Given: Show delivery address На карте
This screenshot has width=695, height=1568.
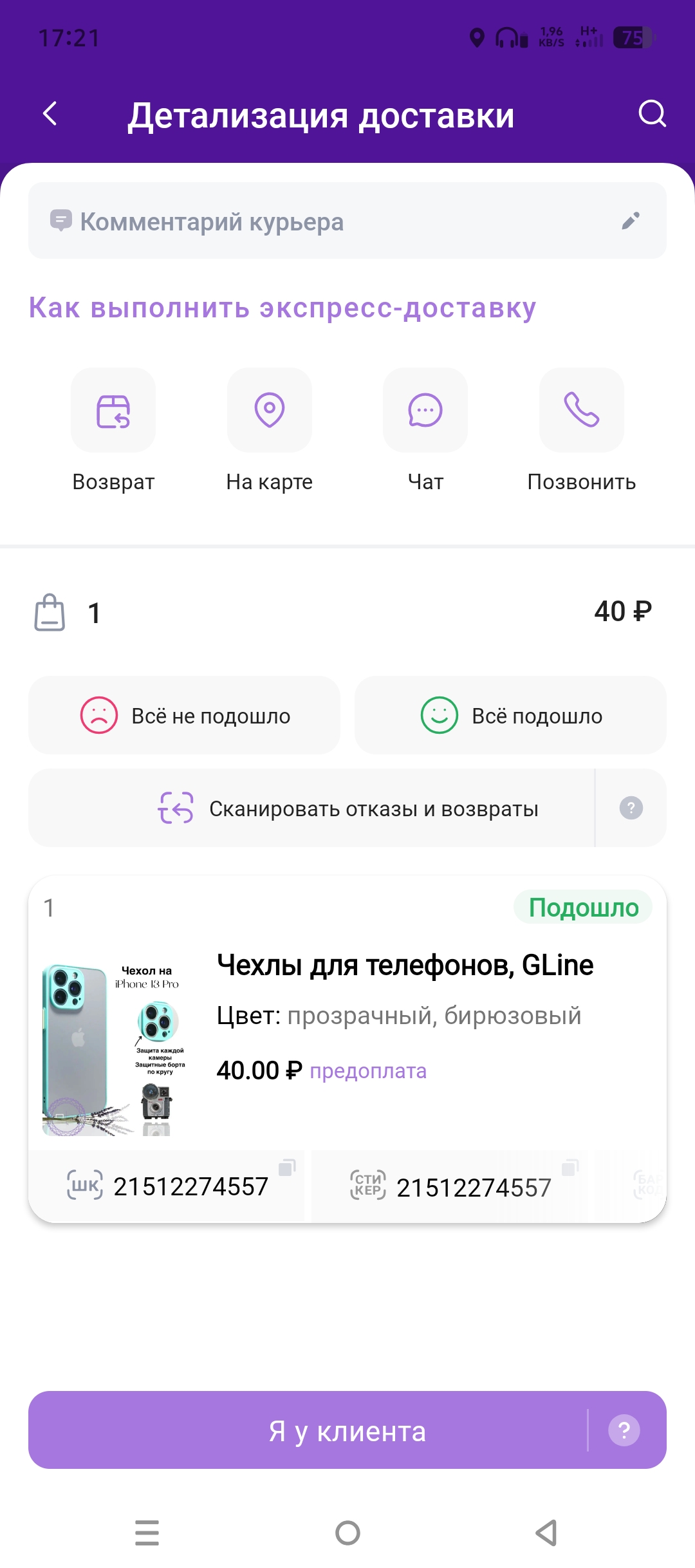Looking at the screenshot, I should (x=269, y=410).
